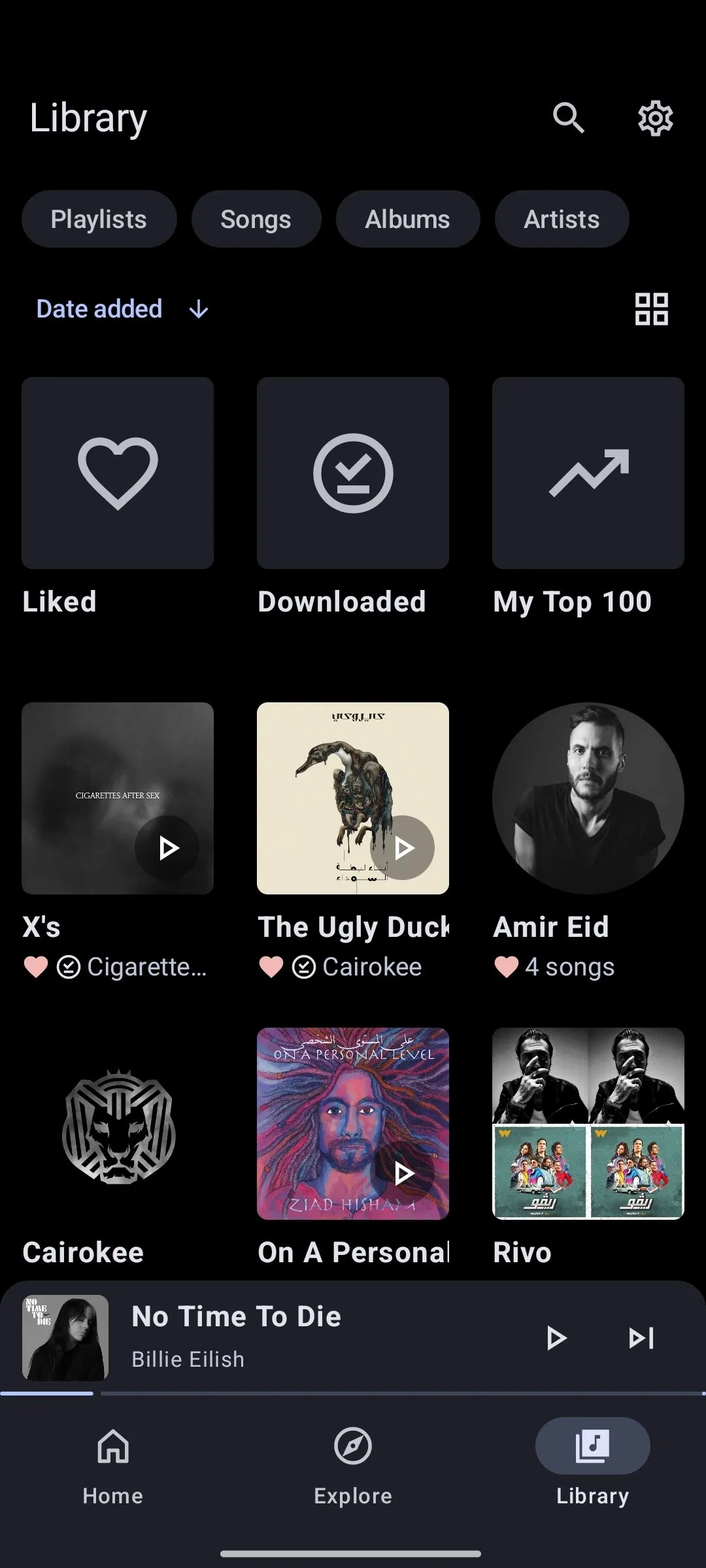The height and width of the screenshot is (1568, 706).
Task: Open search from the Library header
Action: click(568, 118)
